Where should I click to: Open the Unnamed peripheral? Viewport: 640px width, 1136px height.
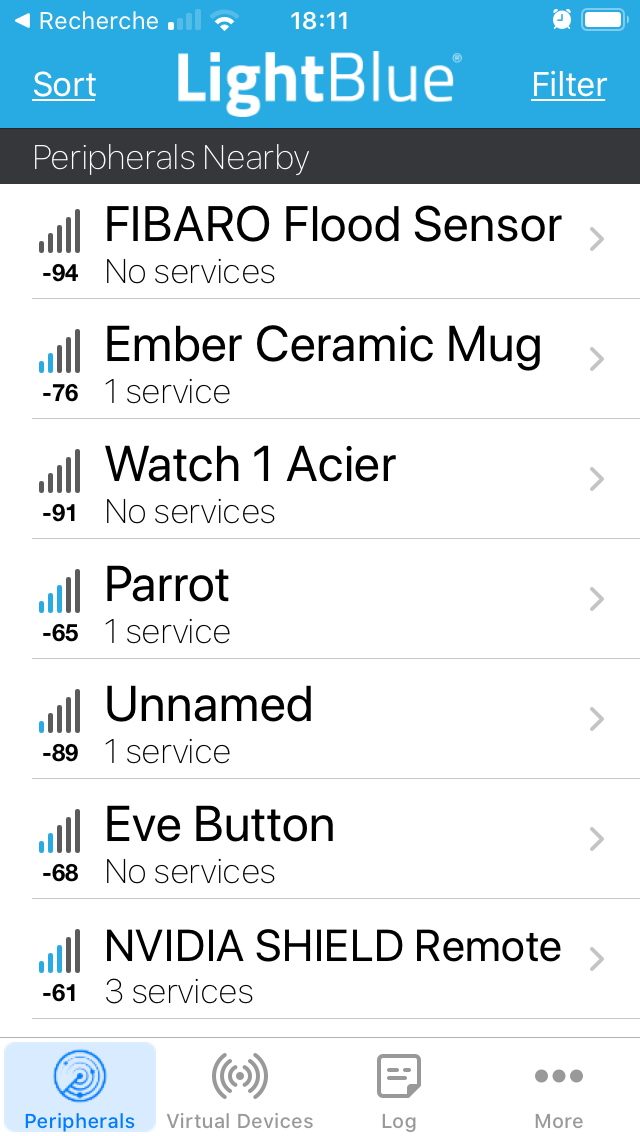(320, 719)
